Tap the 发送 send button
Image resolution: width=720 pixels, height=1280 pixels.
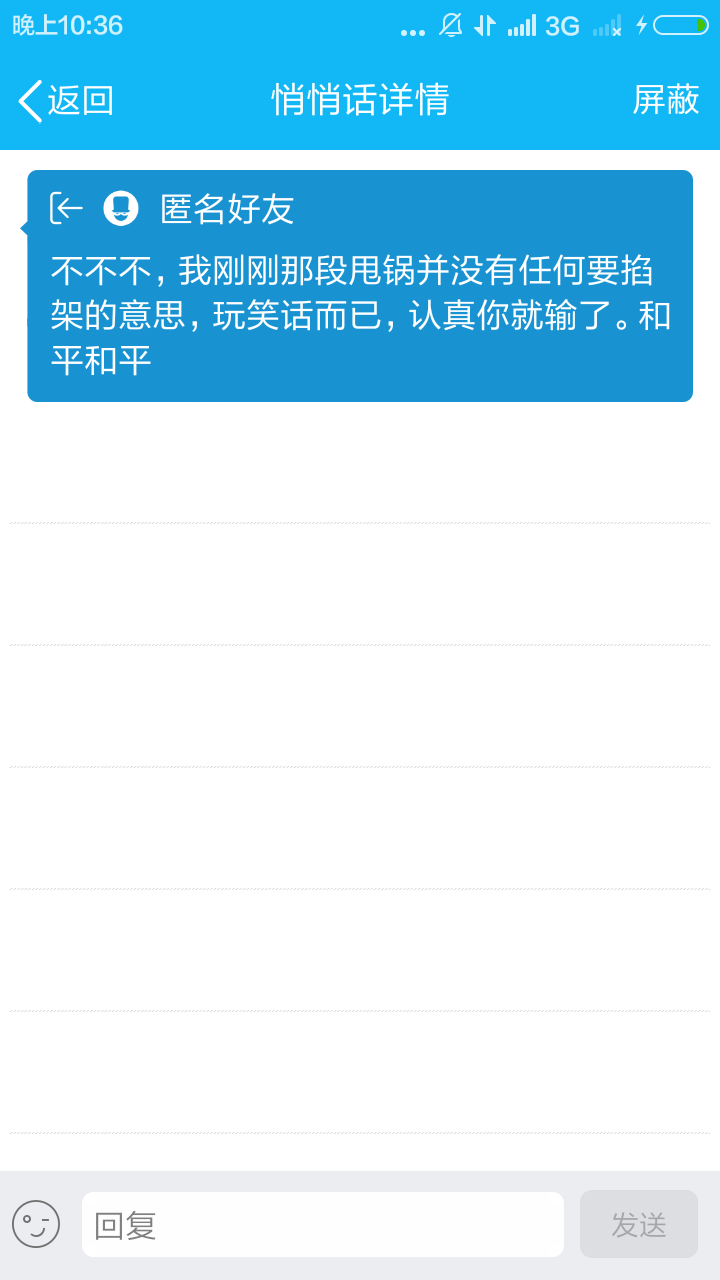pyautogui.click(x=638, y=1224)
